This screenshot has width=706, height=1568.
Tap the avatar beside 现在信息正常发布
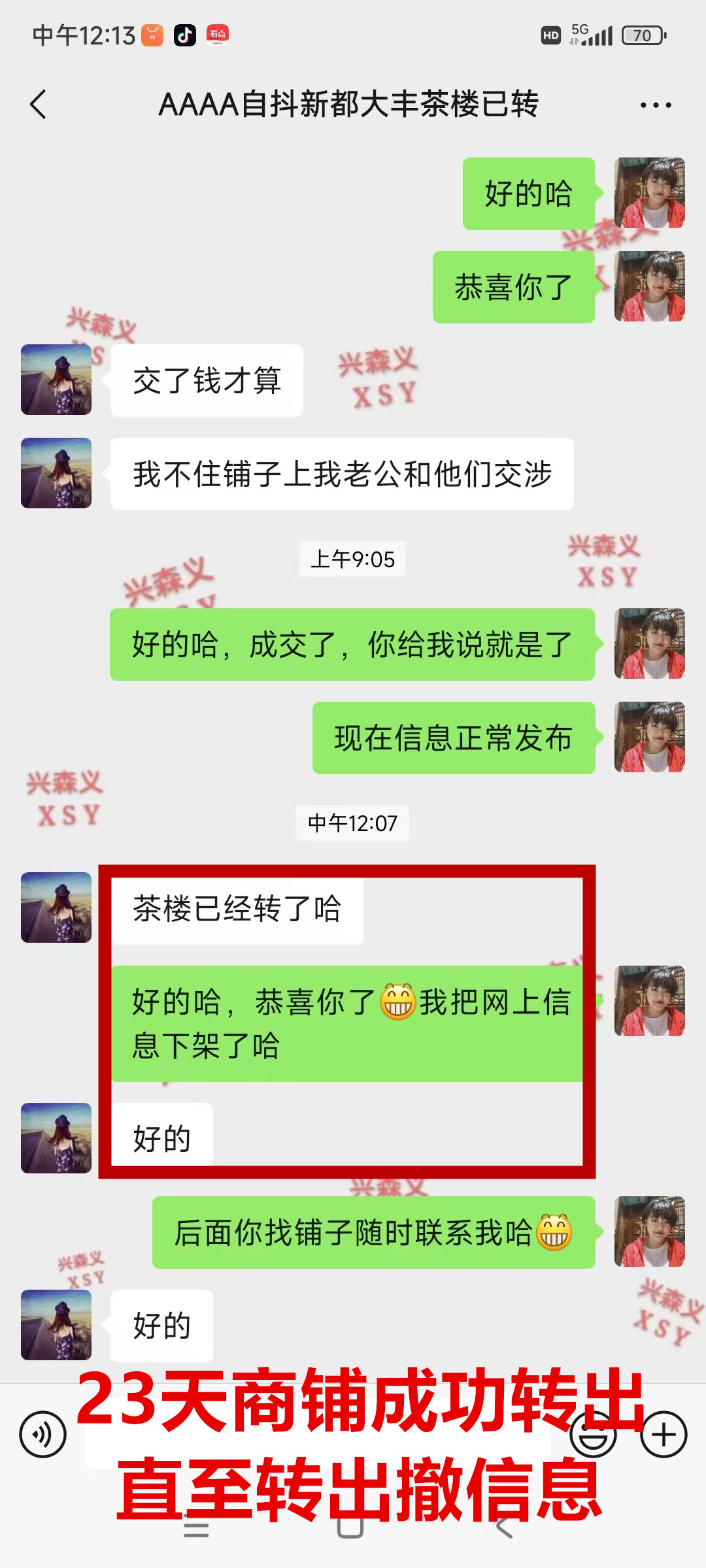[x=649, y=737]
